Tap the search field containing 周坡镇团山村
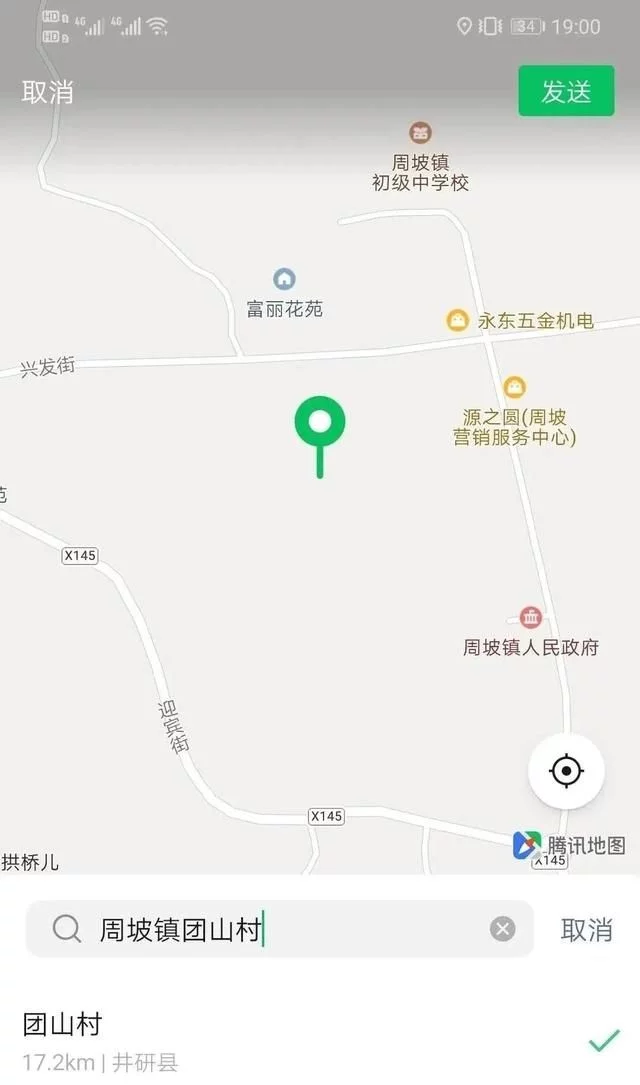This screenshot has width=640, height=1085. pyautogui.click(x=280, y=929)
